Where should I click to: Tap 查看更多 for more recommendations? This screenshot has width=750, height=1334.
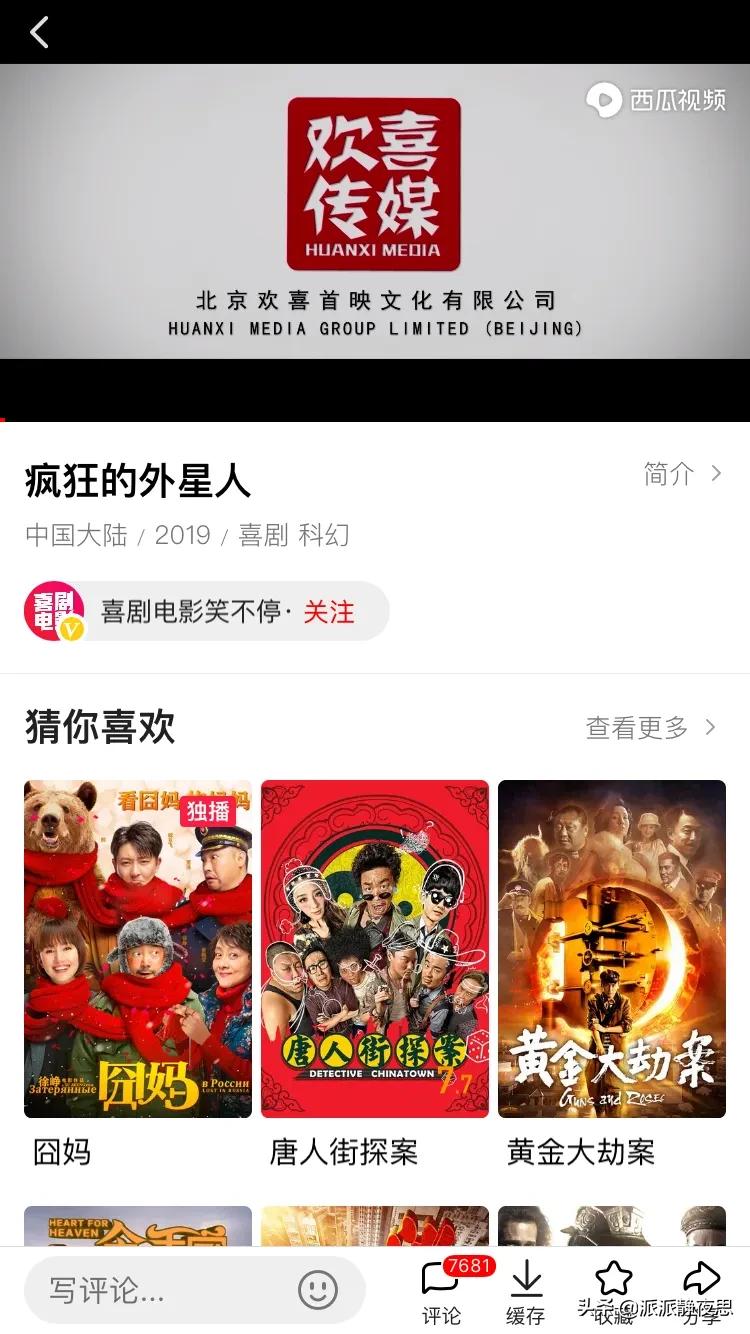(651, 728)
